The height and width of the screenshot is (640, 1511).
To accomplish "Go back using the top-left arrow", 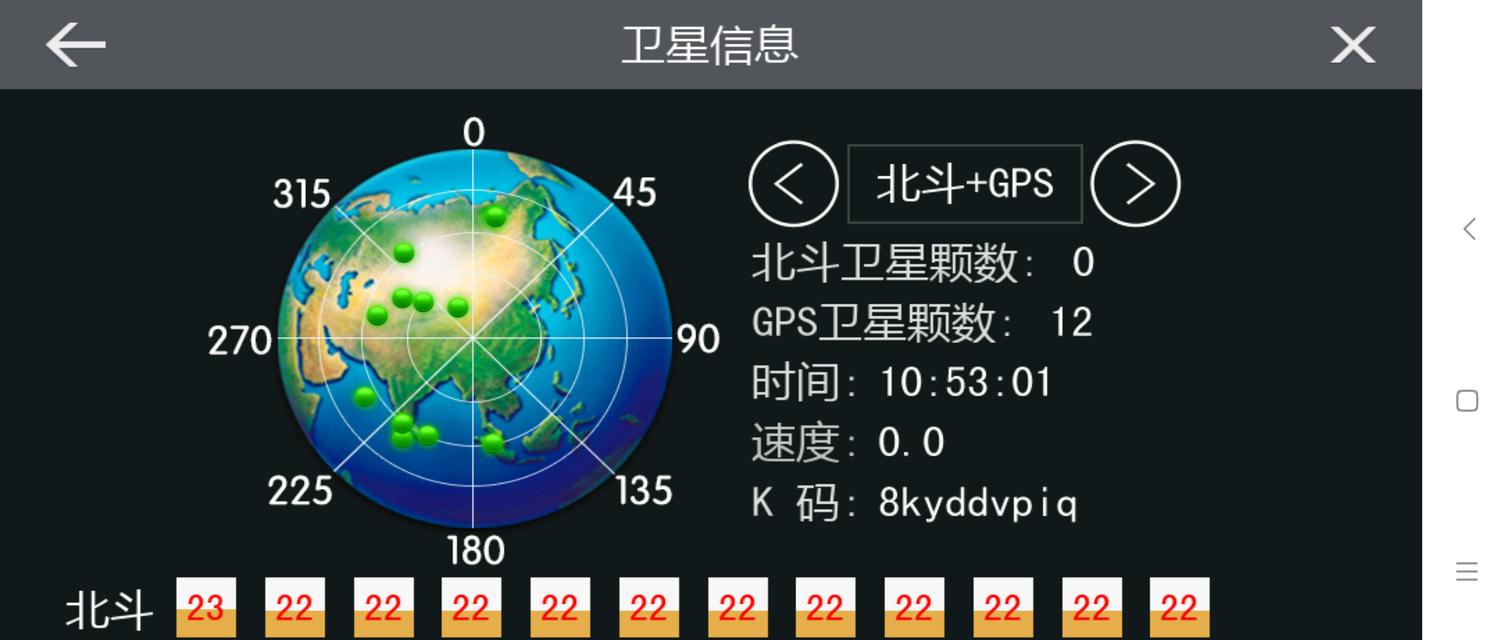I will [76, 45].
